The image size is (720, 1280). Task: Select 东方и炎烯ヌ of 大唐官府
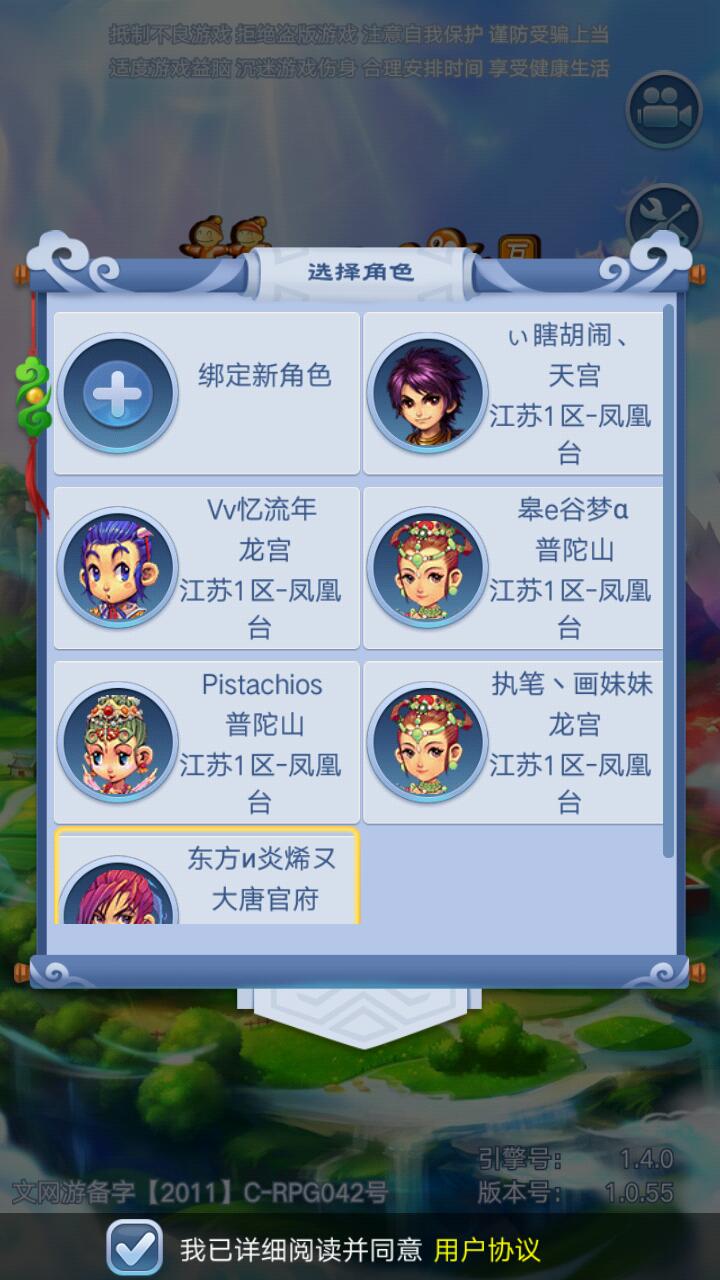point(206,878)
